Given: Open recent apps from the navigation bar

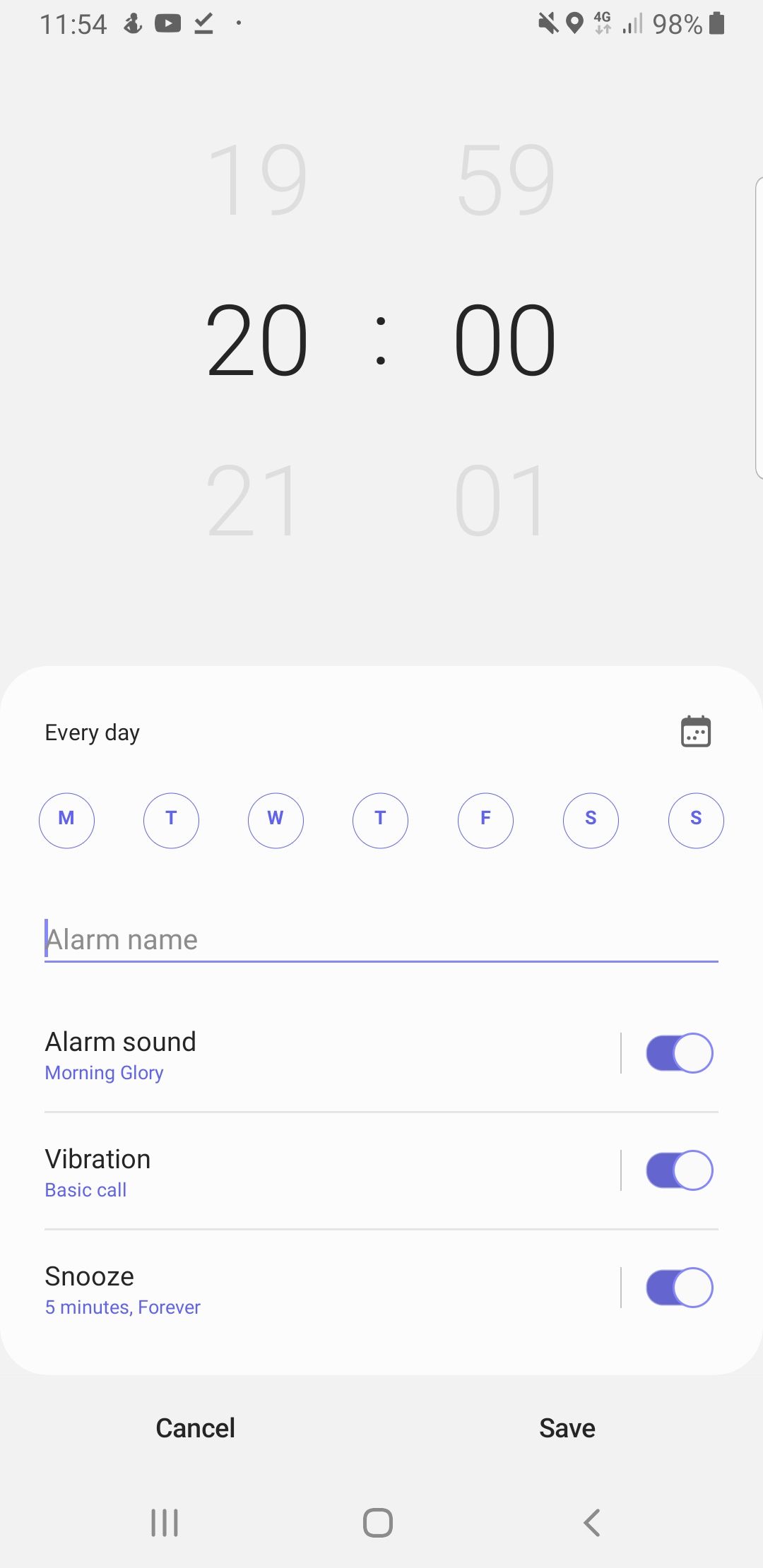Looking at the screenshot, I should click(165, 1522).
